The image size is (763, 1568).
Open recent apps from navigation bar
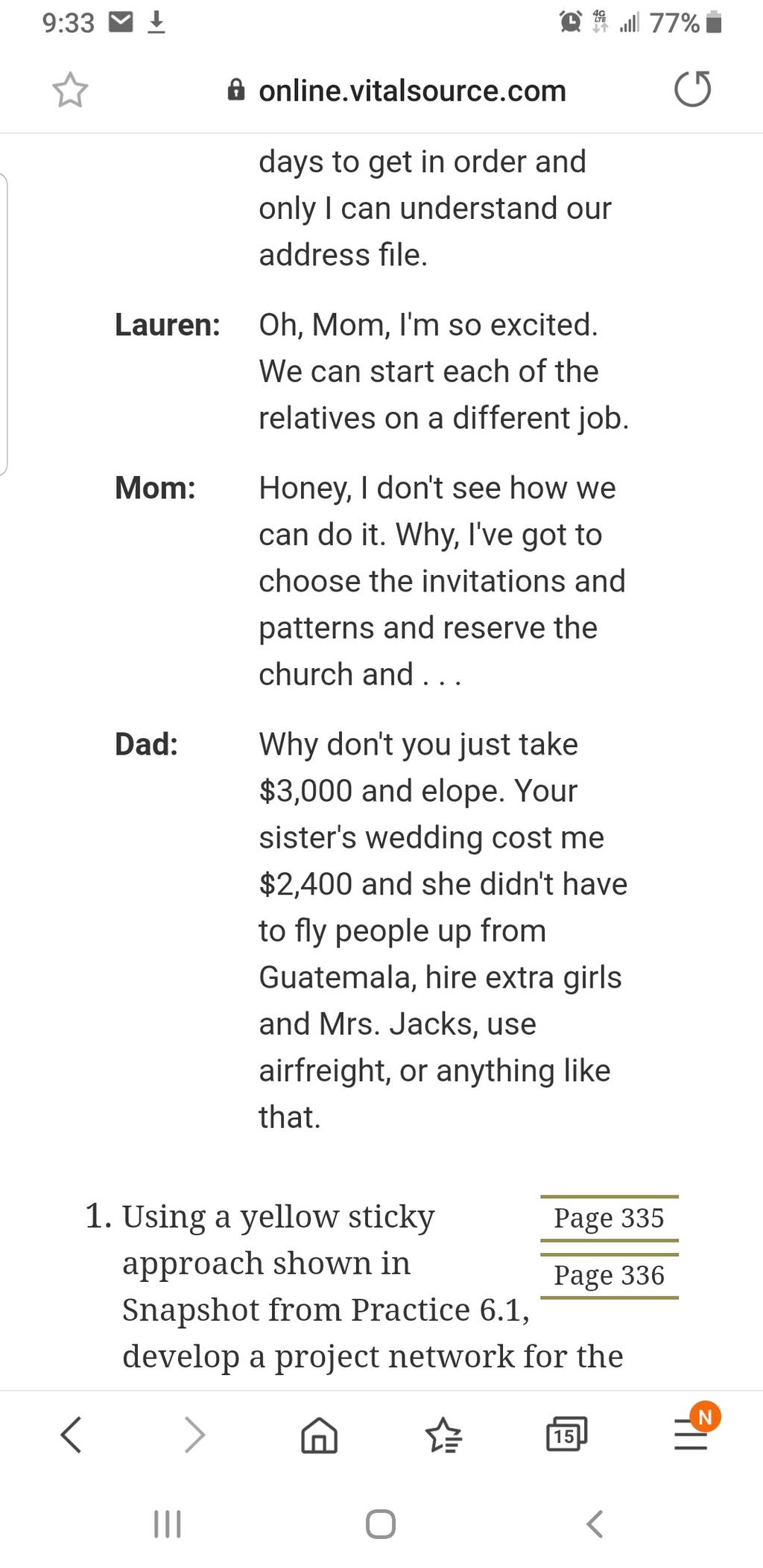click(x=167, y=1524)
